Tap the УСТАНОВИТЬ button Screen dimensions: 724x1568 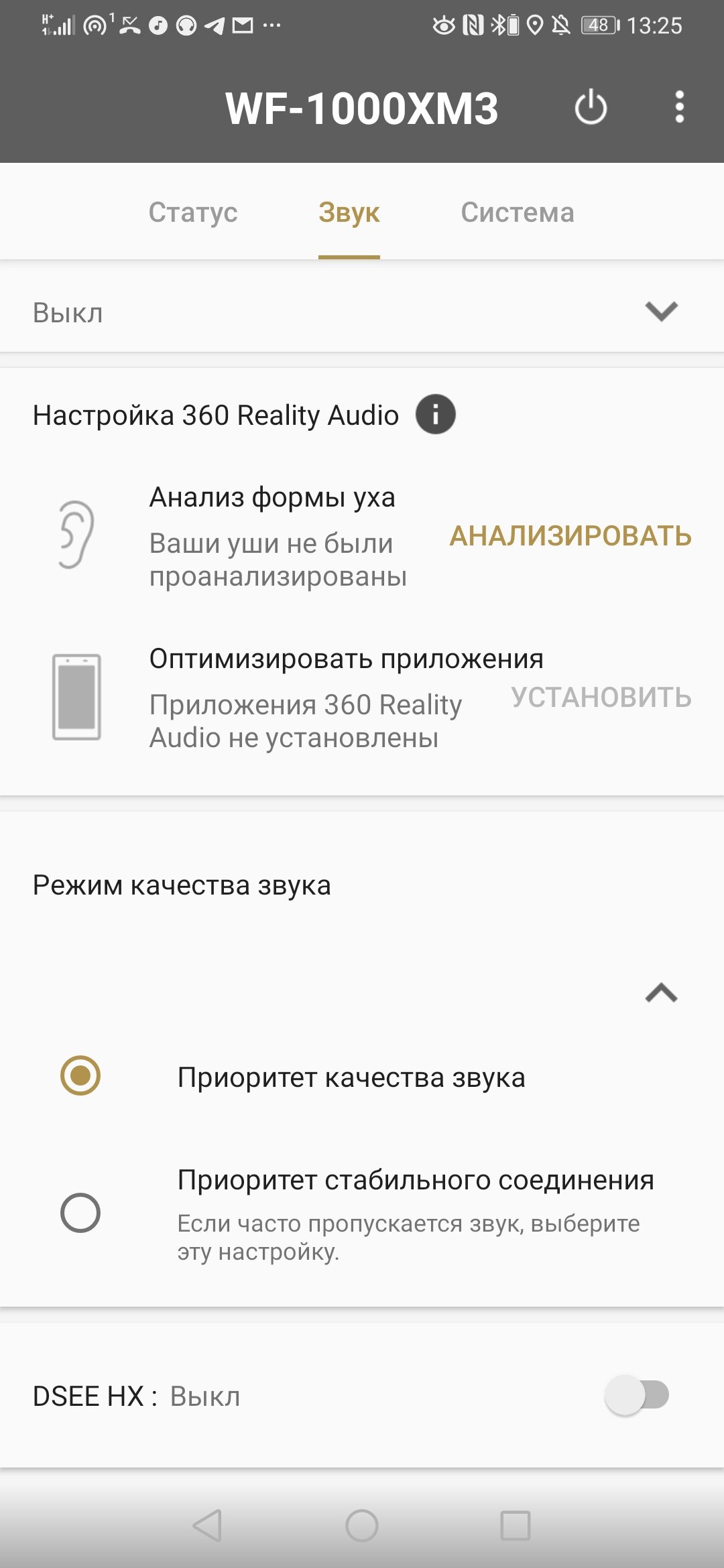(x=601, y=698)
